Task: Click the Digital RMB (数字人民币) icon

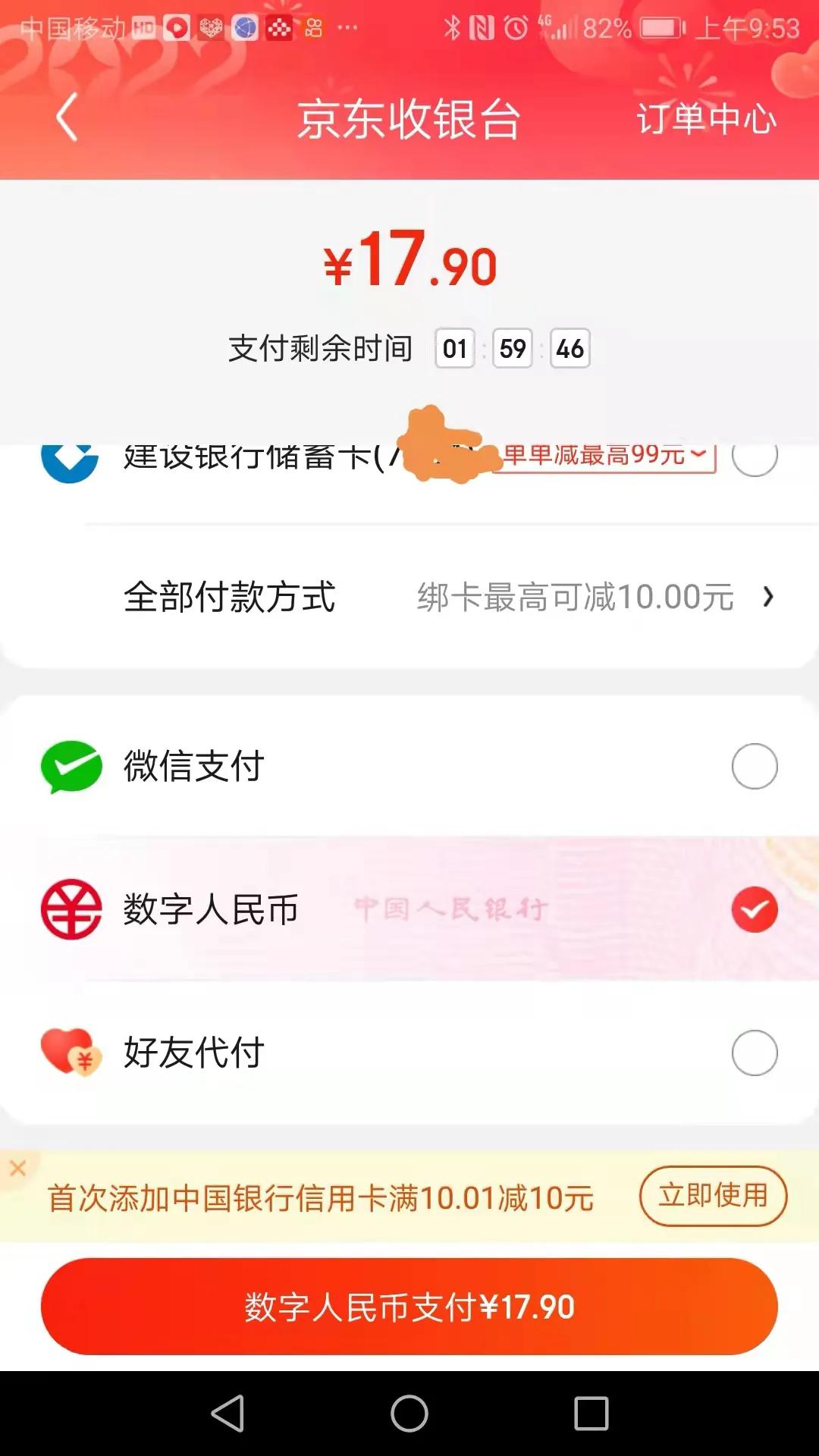Action: (70, 910)
